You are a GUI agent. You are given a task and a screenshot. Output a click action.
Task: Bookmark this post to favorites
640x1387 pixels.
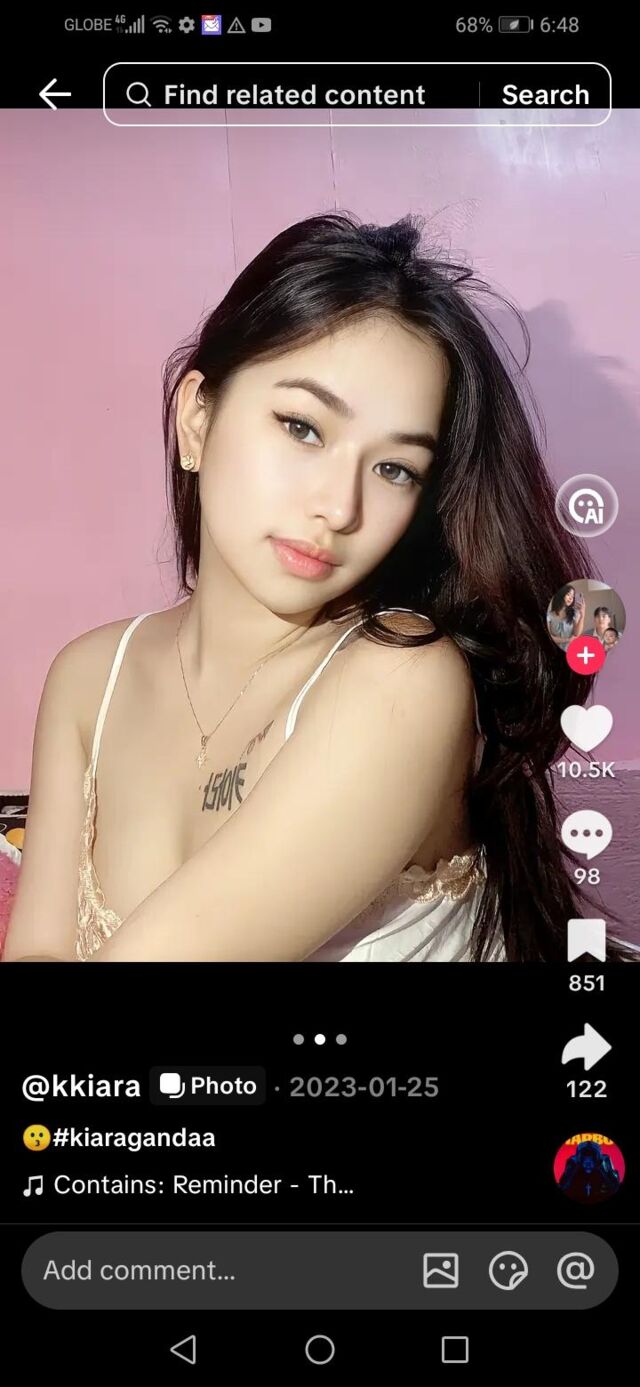[x=586, y=941]
